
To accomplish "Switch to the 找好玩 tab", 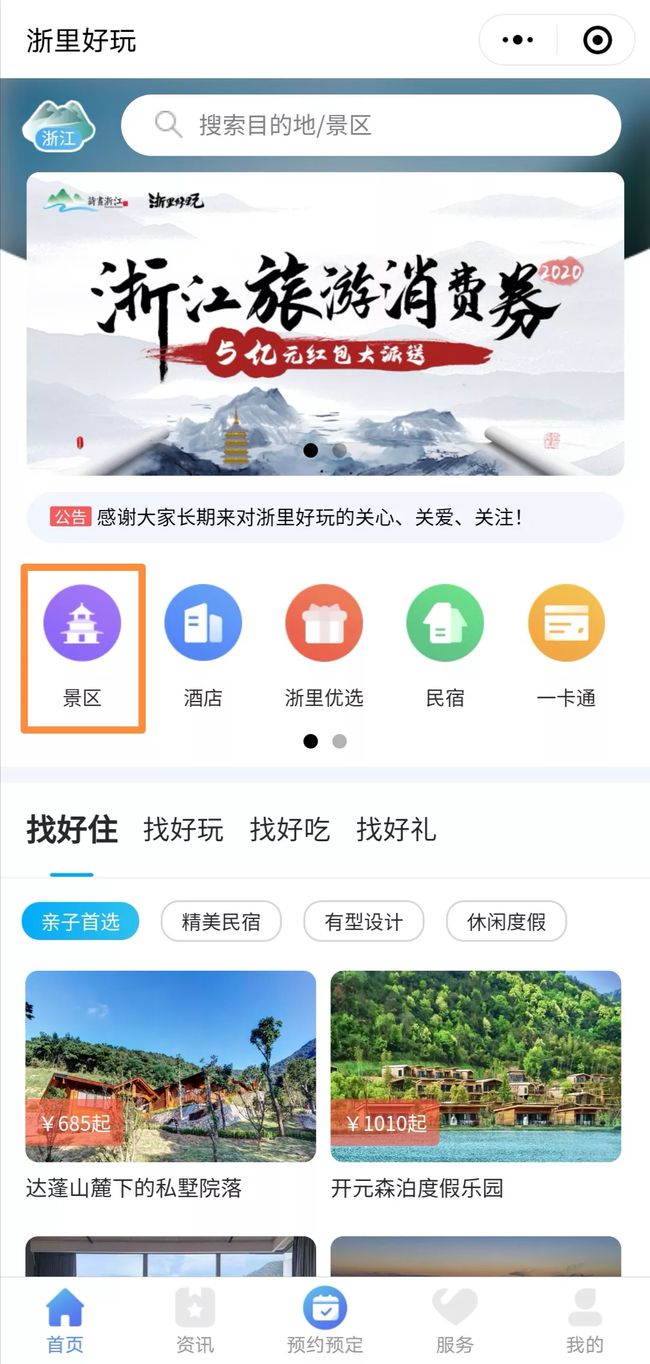I will (x=183, y=829).
